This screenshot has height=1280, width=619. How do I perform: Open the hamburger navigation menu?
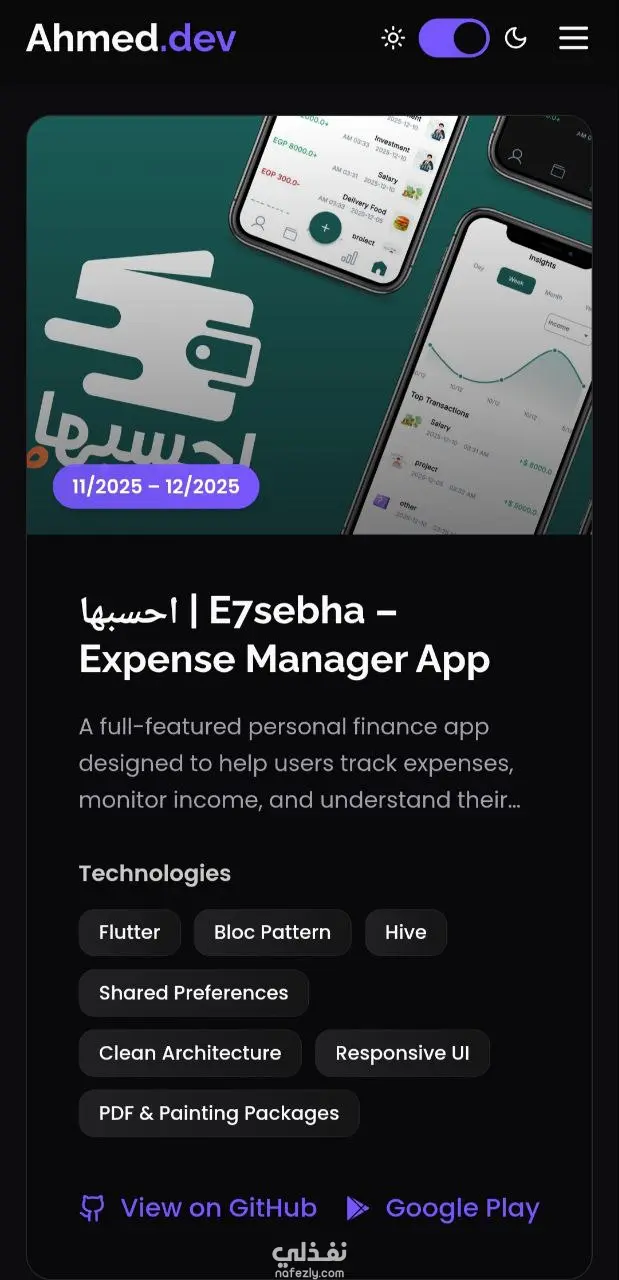573,38
